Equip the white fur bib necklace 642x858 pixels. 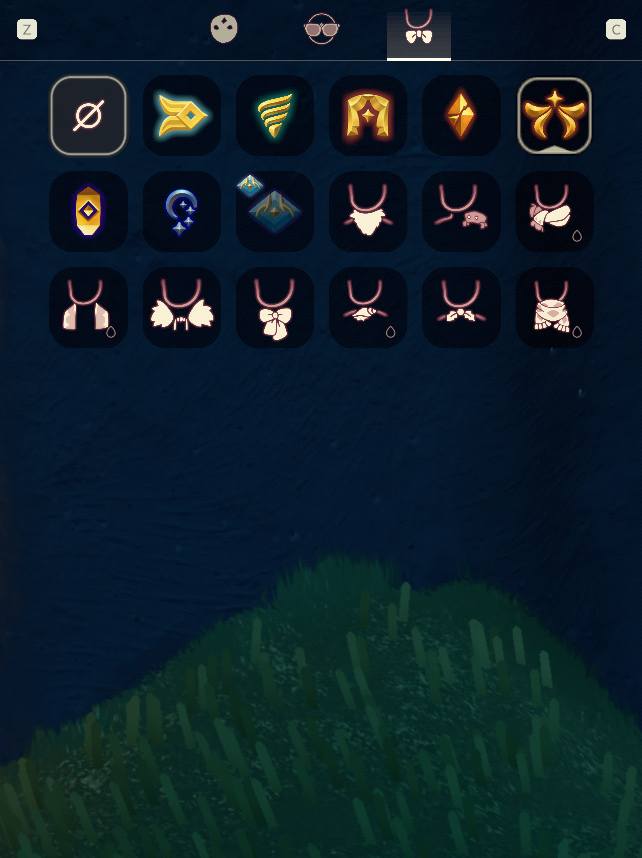click(368, 211)
